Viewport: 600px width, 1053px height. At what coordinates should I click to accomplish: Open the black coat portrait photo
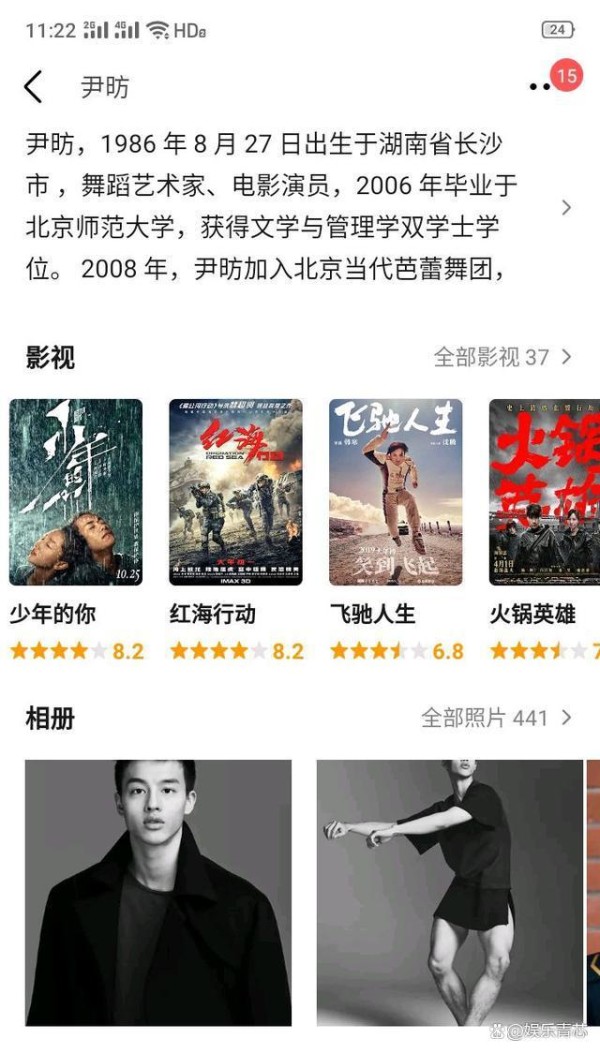tap(158, 892)
